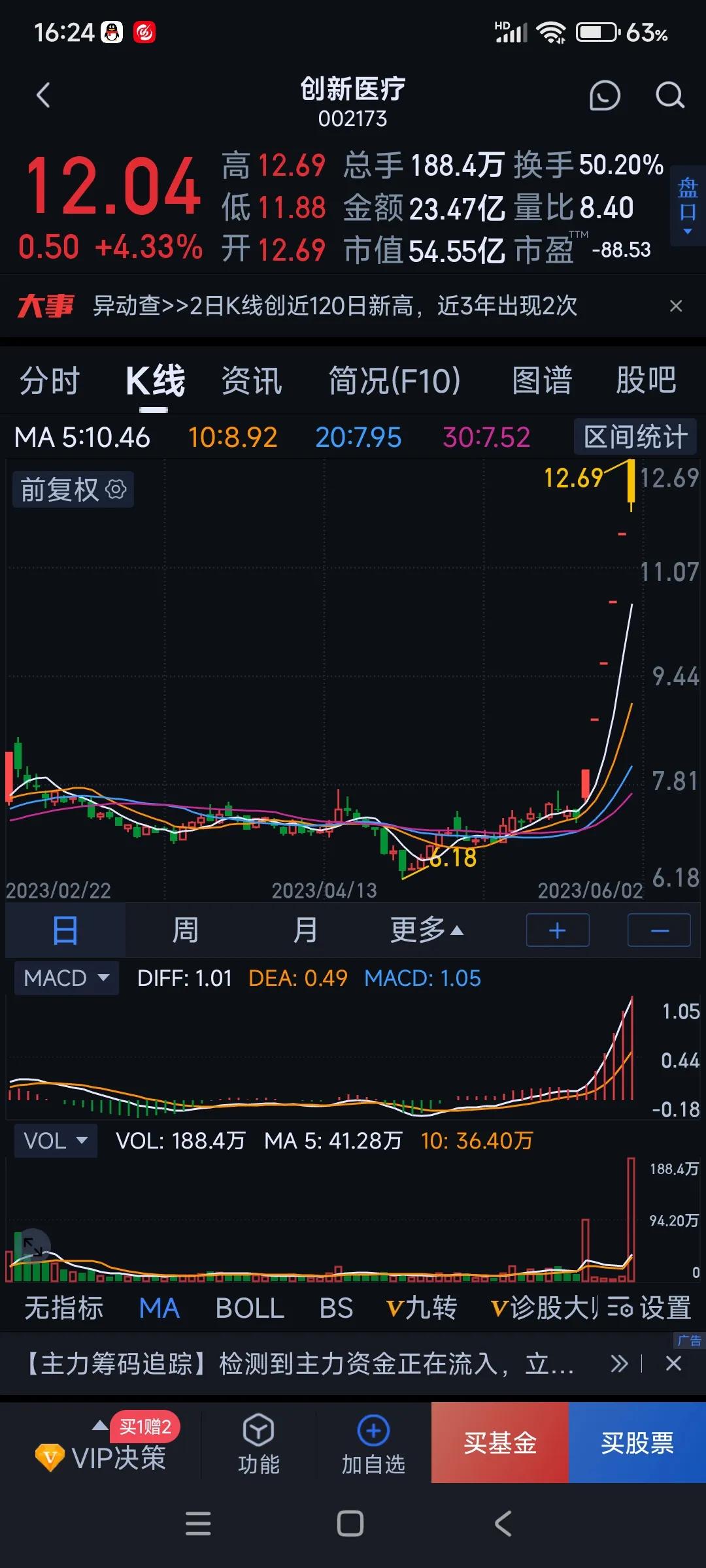706x1568 pixels.
Task: Open the MACD indicator dropdown
Action: [x=65, y=978]
